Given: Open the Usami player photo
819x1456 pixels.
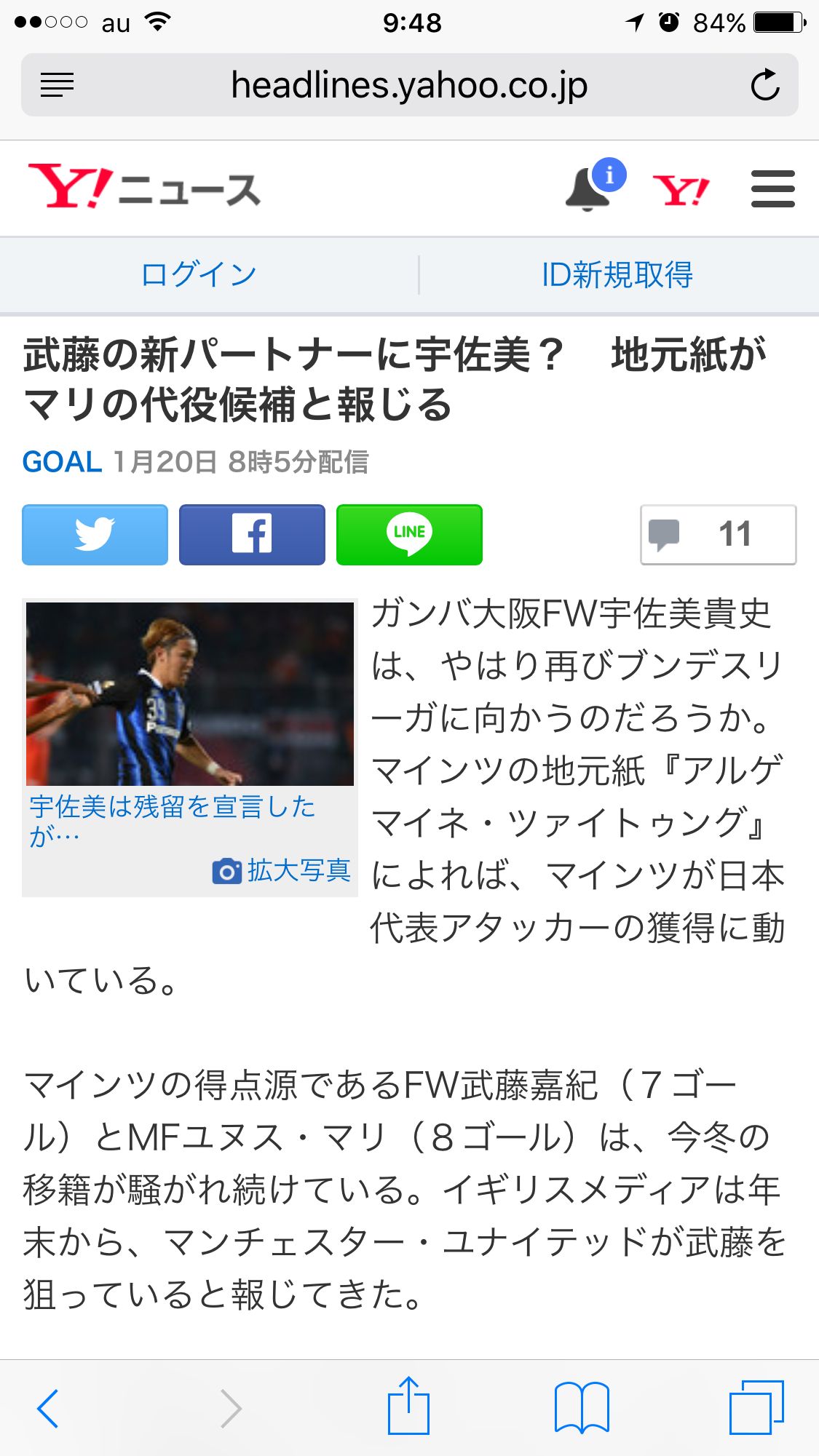Looking at the screenshot, I should point(189,693).
